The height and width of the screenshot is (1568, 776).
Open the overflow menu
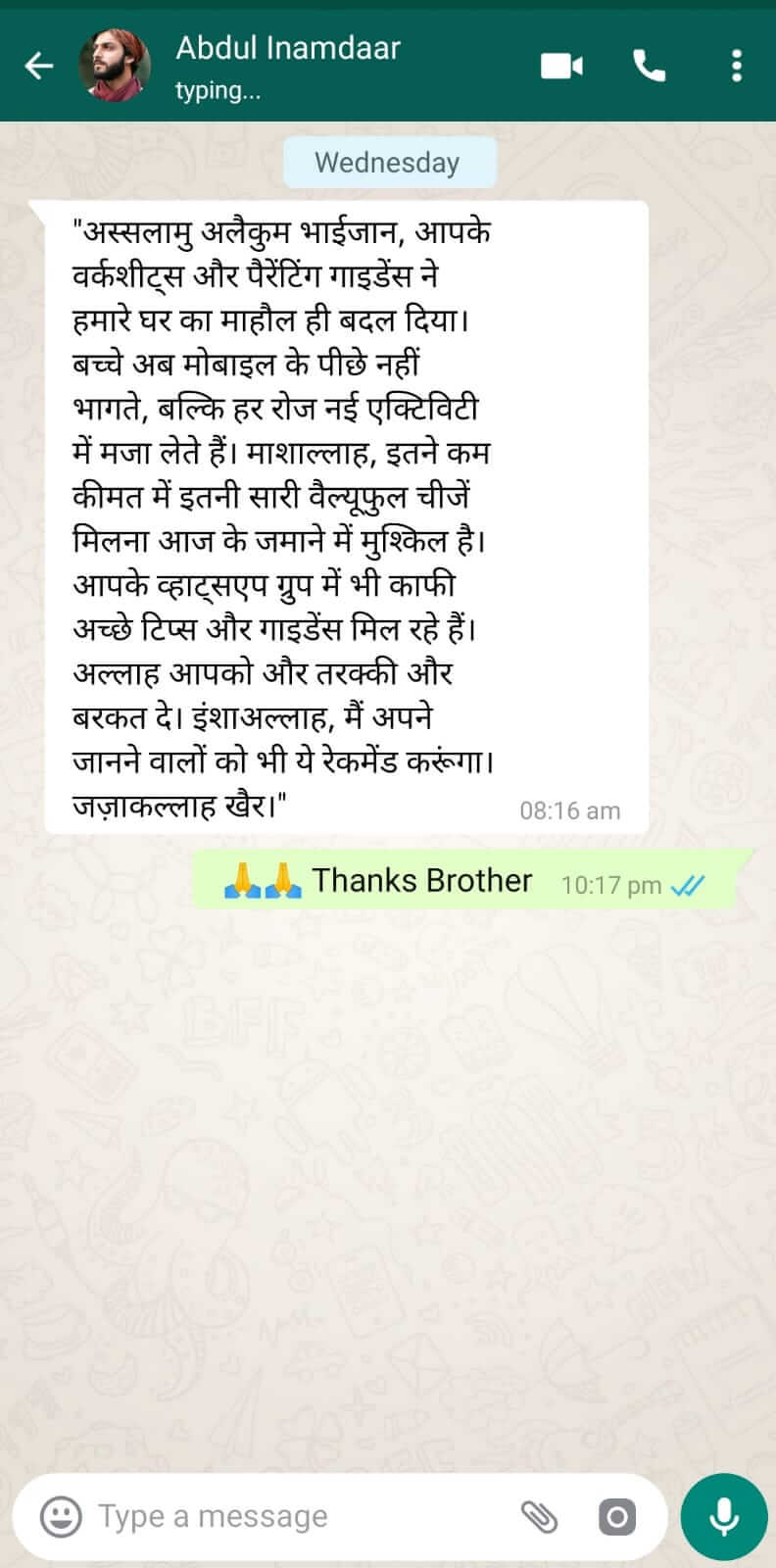(736, 66)
